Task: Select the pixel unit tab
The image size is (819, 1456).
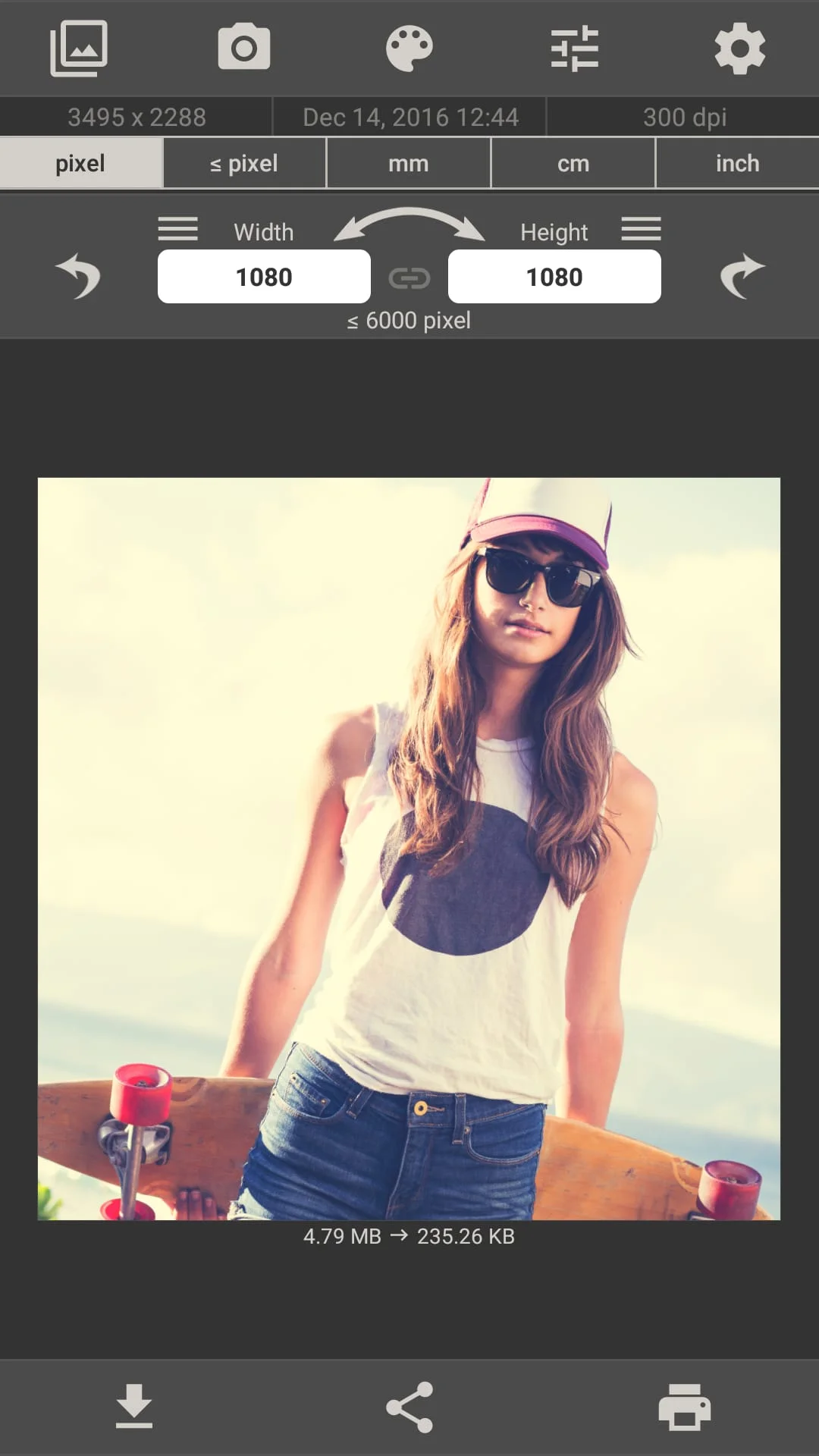Action: point(81,163)
